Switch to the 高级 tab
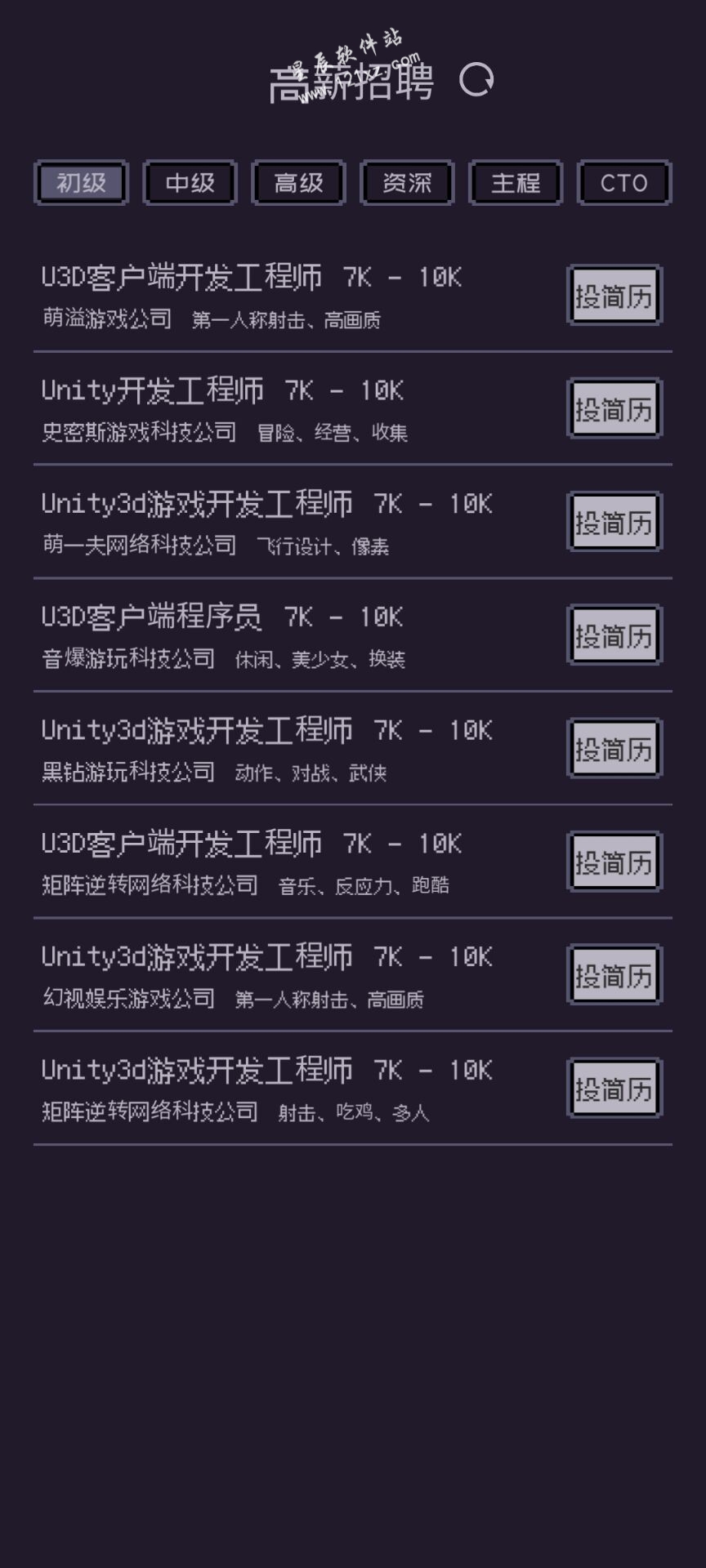Screen dimensions: 706x1568 pyautogui.click(x=298, y=182)
